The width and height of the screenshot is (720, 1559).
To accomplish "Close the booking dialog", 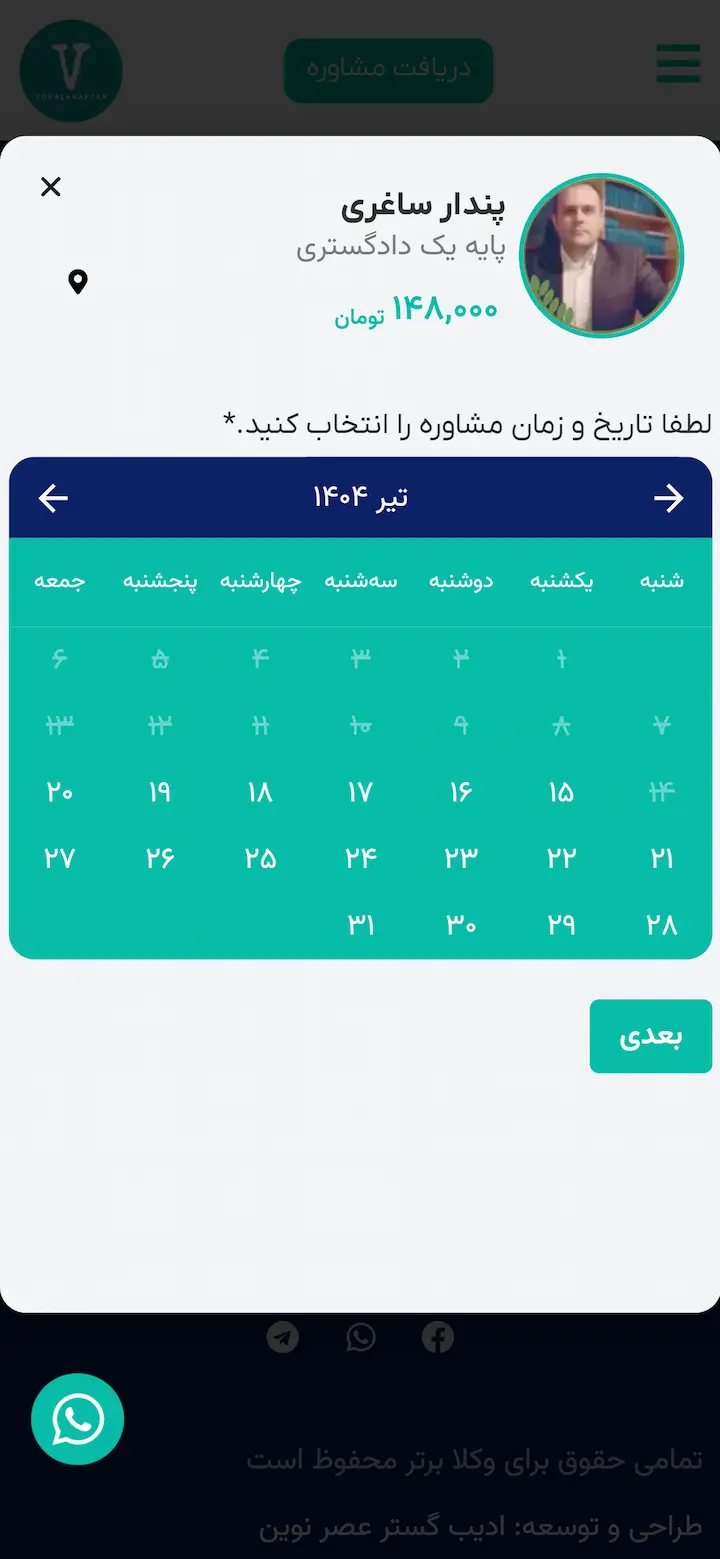I will [51, 187].
